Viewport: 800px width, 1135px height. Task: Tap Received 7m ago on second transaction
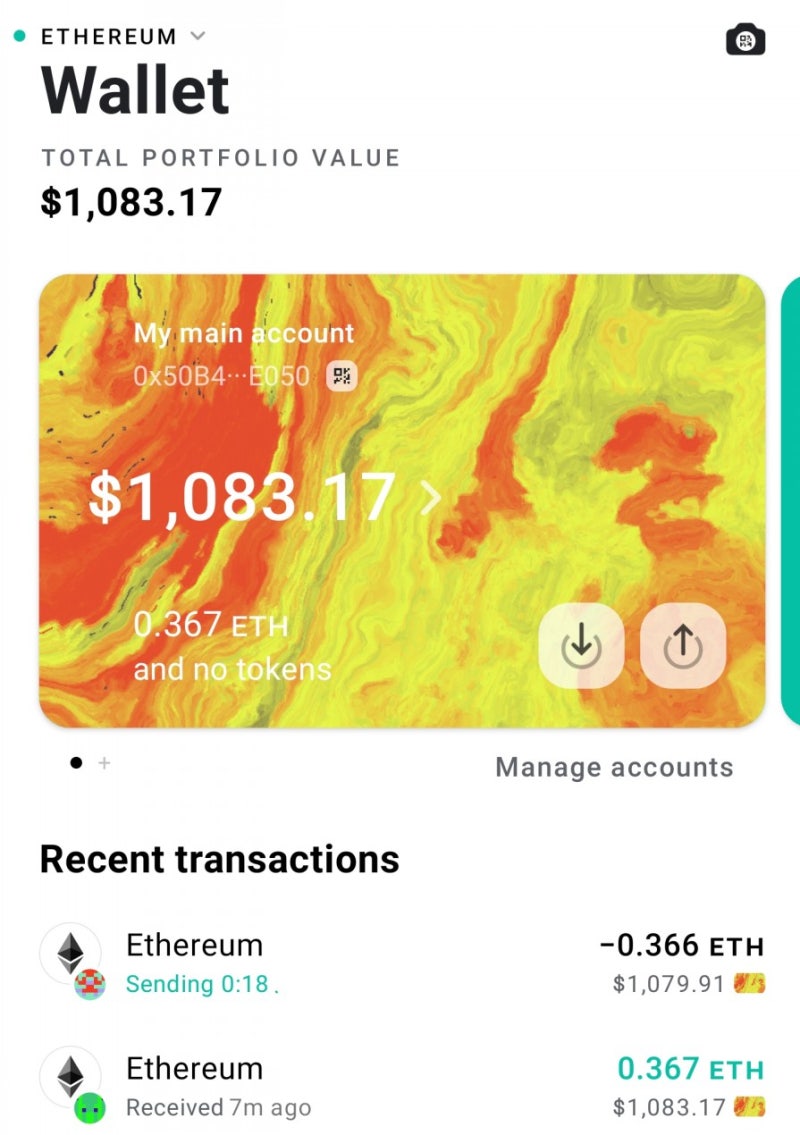coord(218,1107)
